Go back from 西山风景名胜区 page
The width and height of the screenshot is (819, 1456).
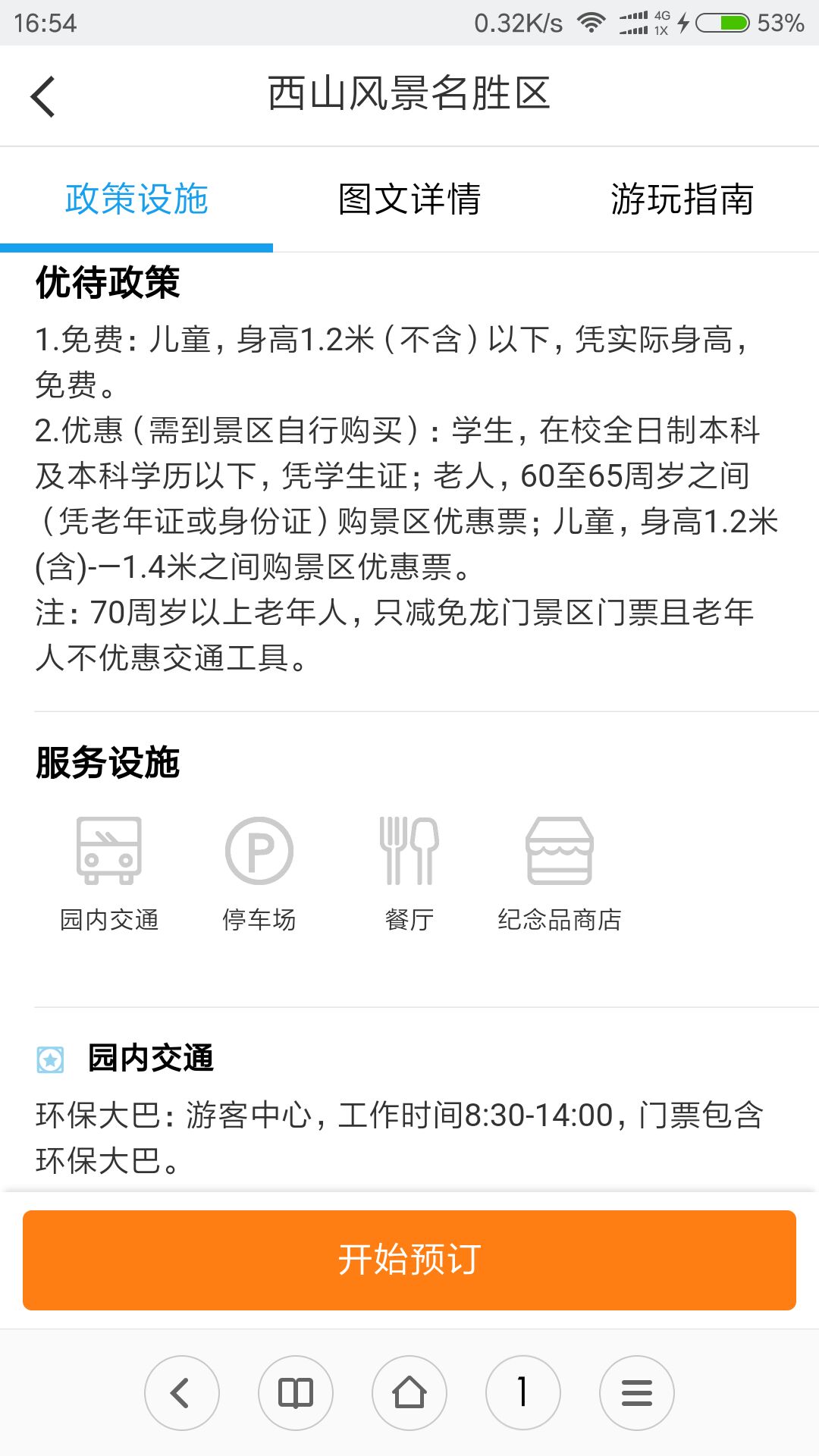point(43,96)
